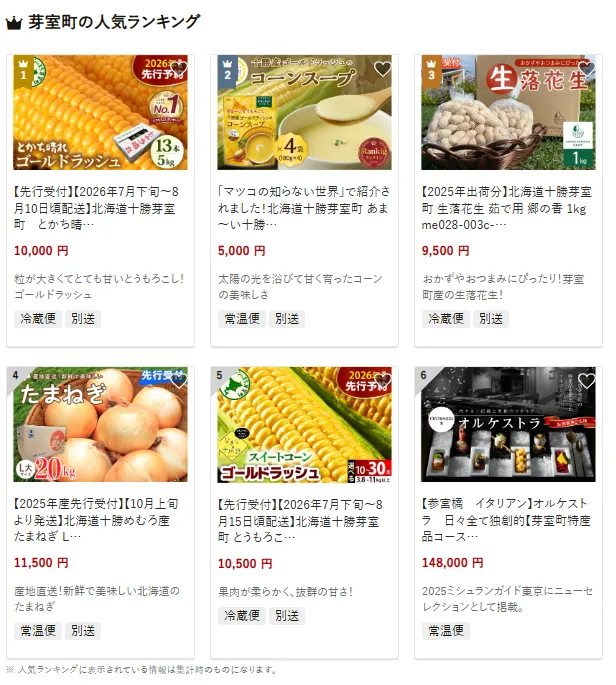Favorite the rank 5 sweet corn item
This screenshot has height=685, width=616.
click(x=382, y=381)
